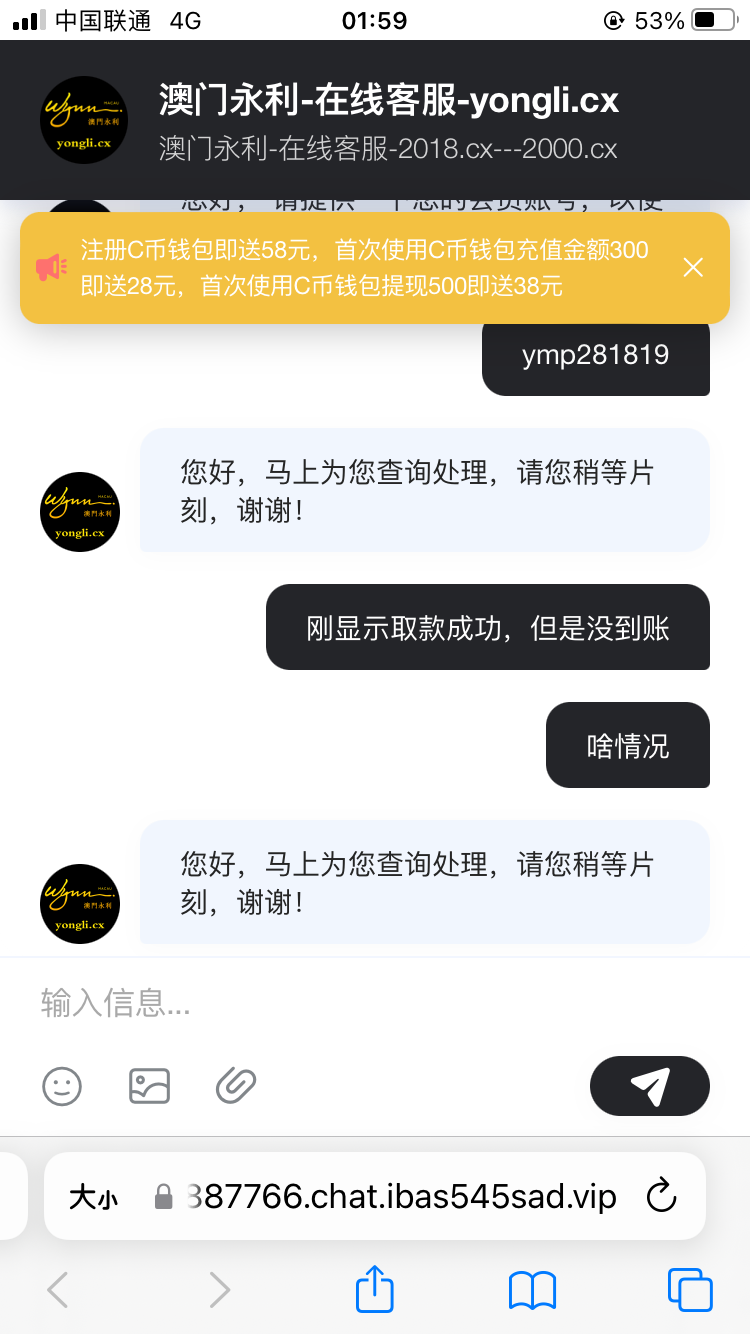Go back to the previous page

pyautogui.click(x=58, y=1290)
